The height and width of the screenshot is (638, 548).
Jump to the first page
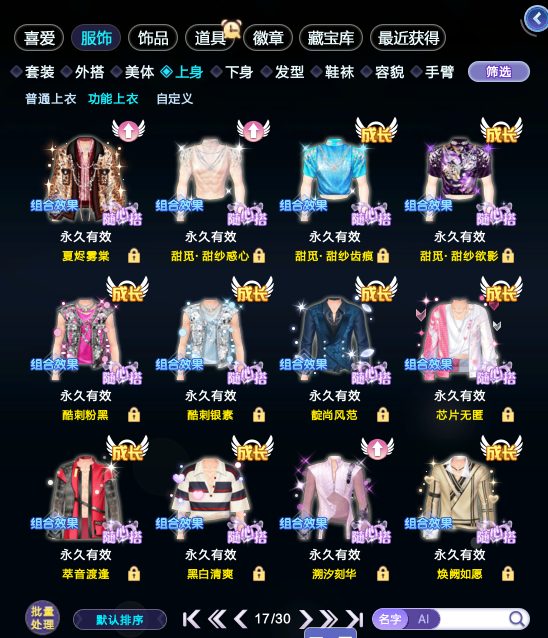pos(191,619)
